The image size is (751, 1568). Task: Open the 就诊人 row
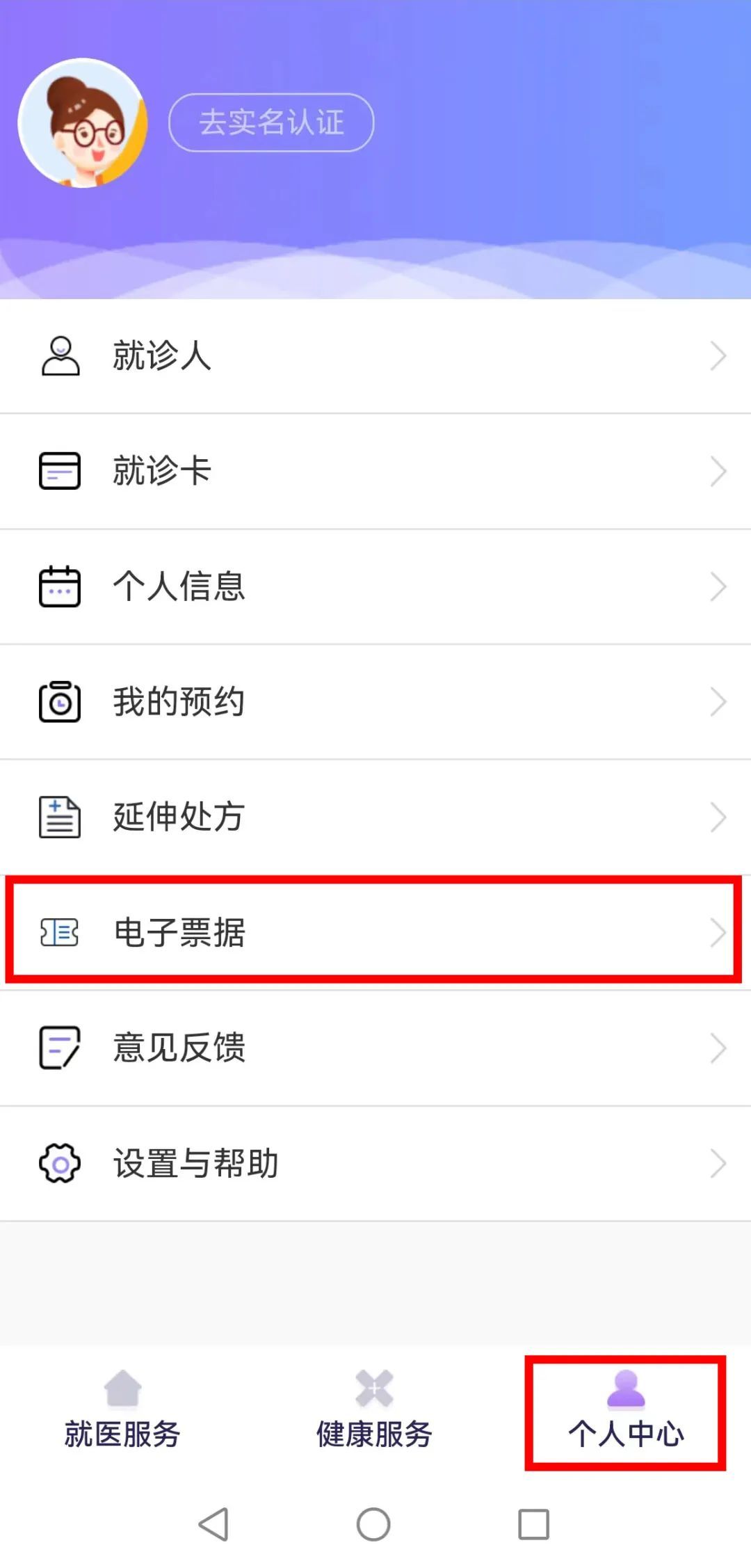tap(375, 356)
